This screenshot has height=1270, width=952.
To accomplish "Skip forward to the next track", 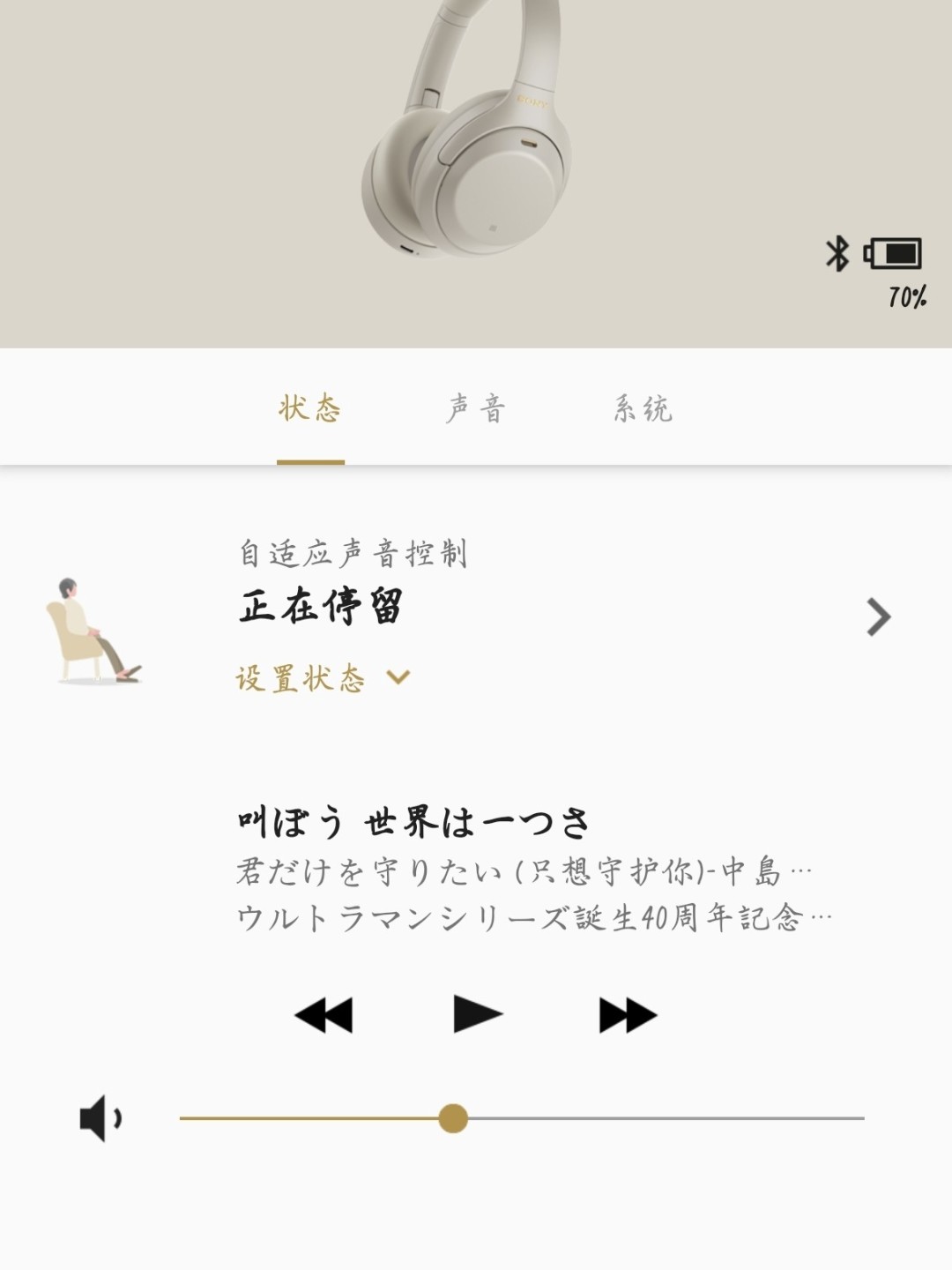I will click(x=628, y=1015).
